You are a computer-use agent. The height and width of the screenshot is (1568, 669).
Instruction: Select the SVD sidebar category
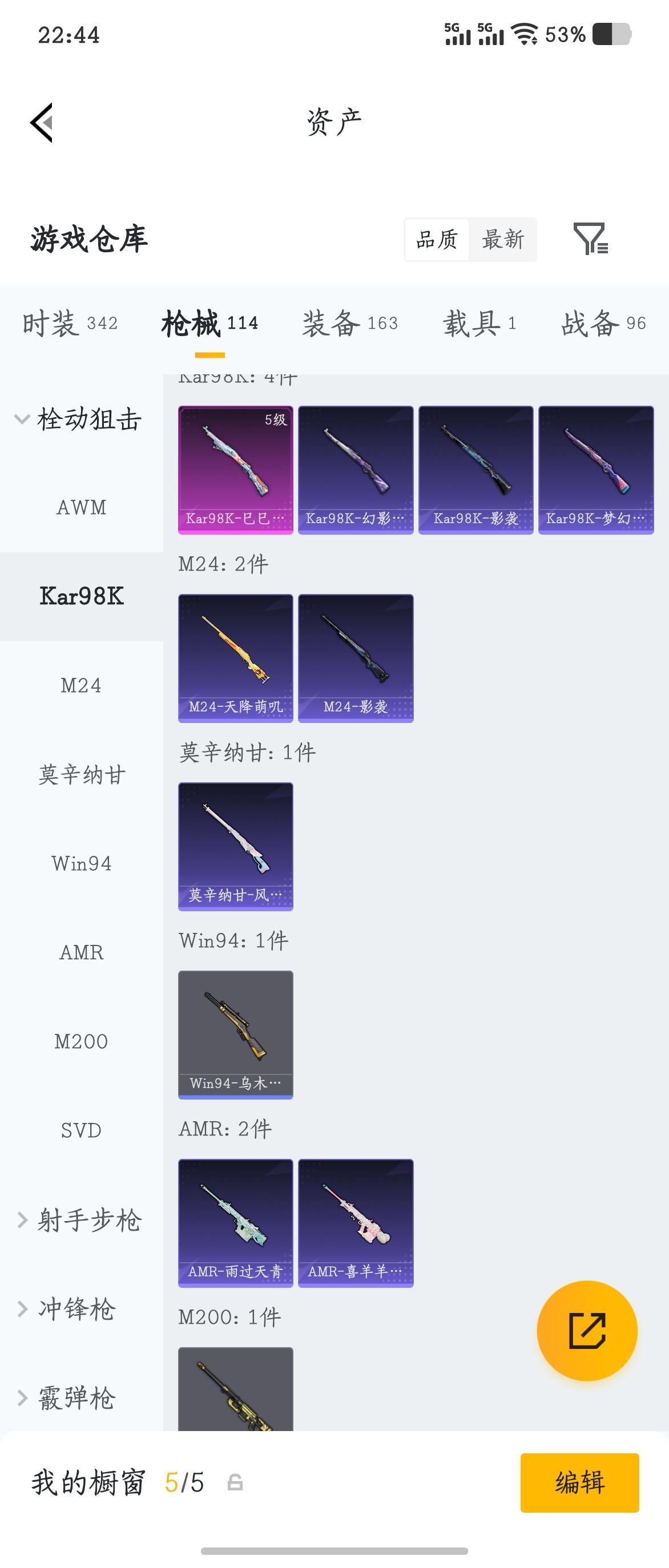pos(81,1130)
